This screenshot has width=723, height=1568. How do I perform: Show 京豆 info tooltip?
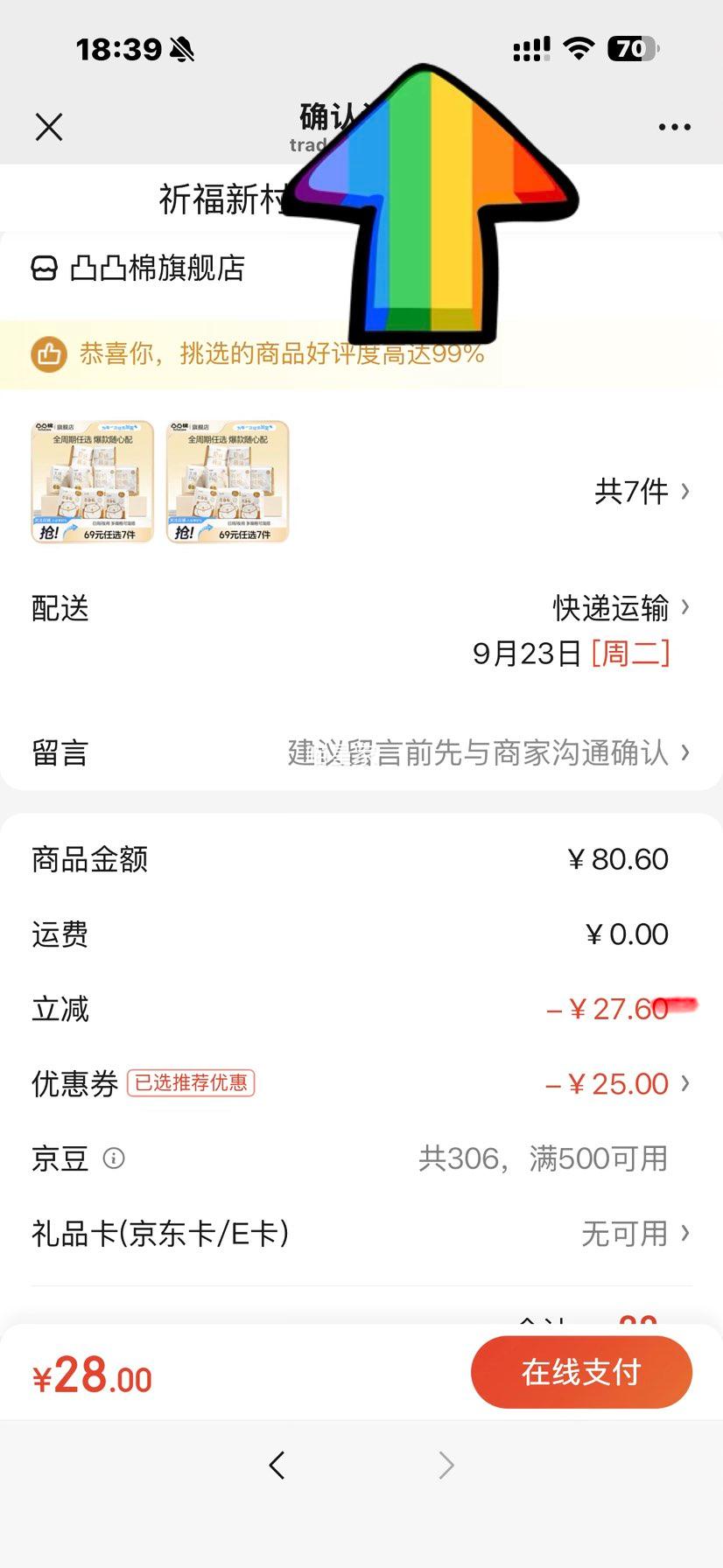click(114, 1158)
